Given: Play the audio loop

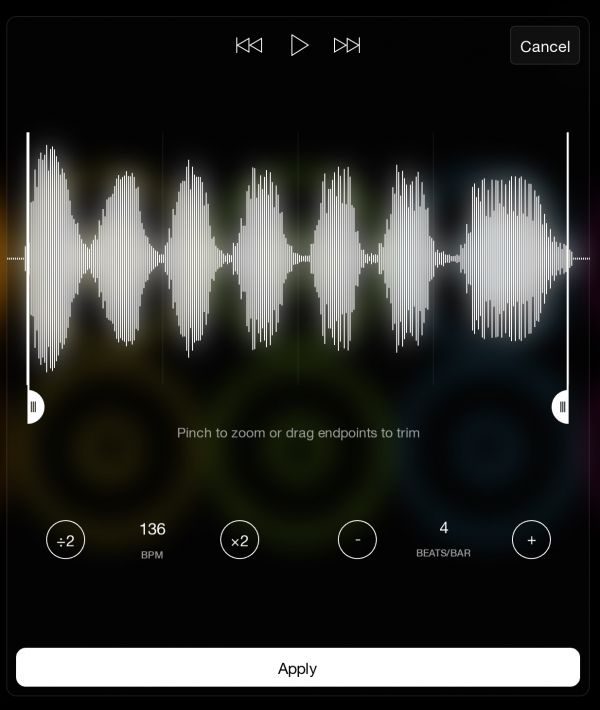Looking at the screenshot, I should point(299,45).
